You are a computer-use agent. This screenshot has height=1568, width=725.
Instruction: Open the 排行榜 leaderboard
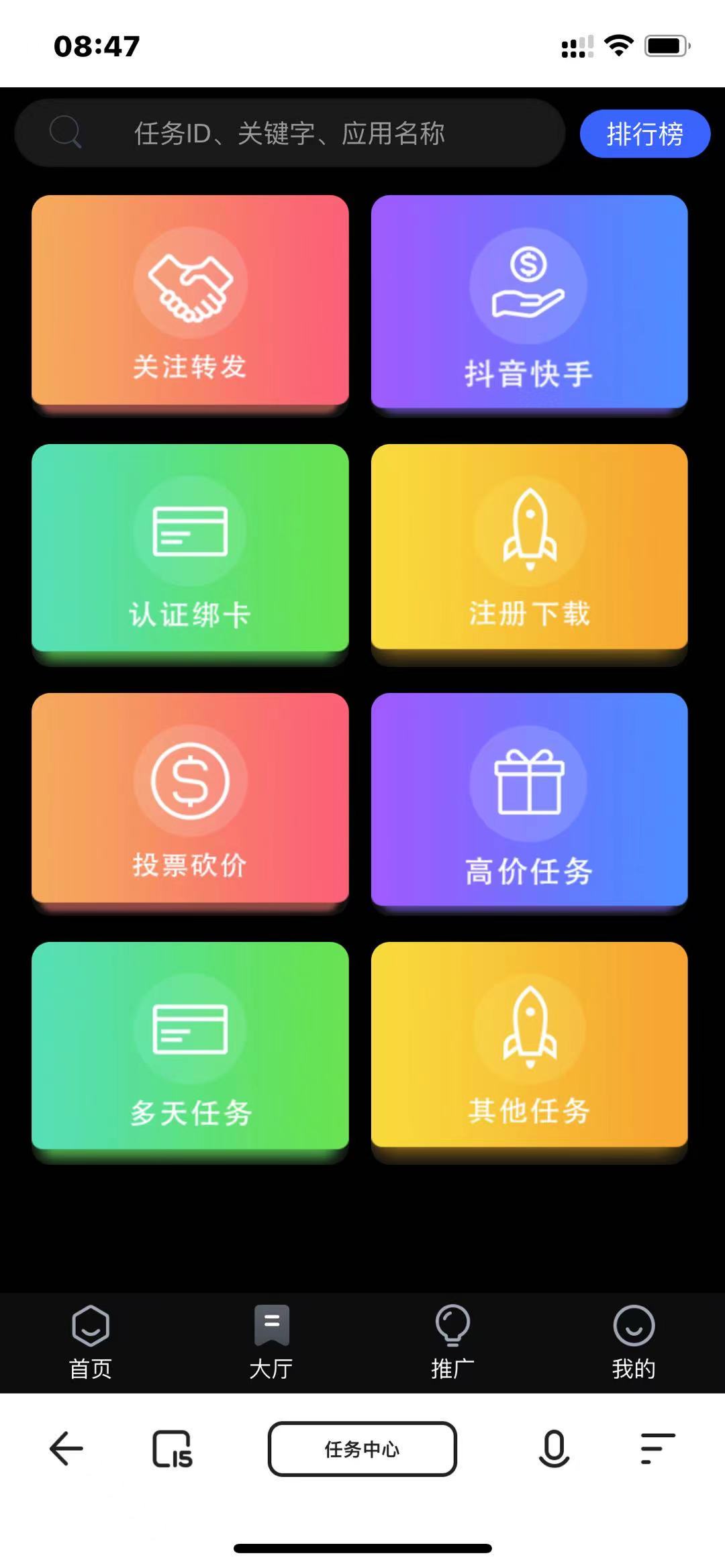644,134
